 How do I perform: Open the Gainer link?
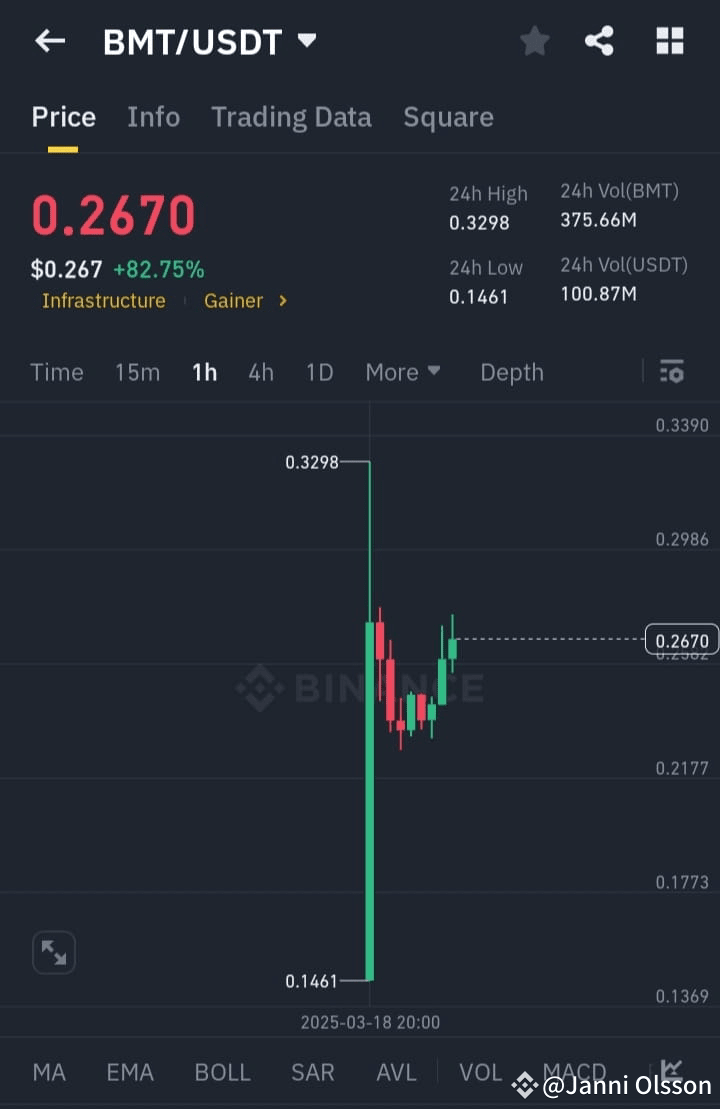233,300
